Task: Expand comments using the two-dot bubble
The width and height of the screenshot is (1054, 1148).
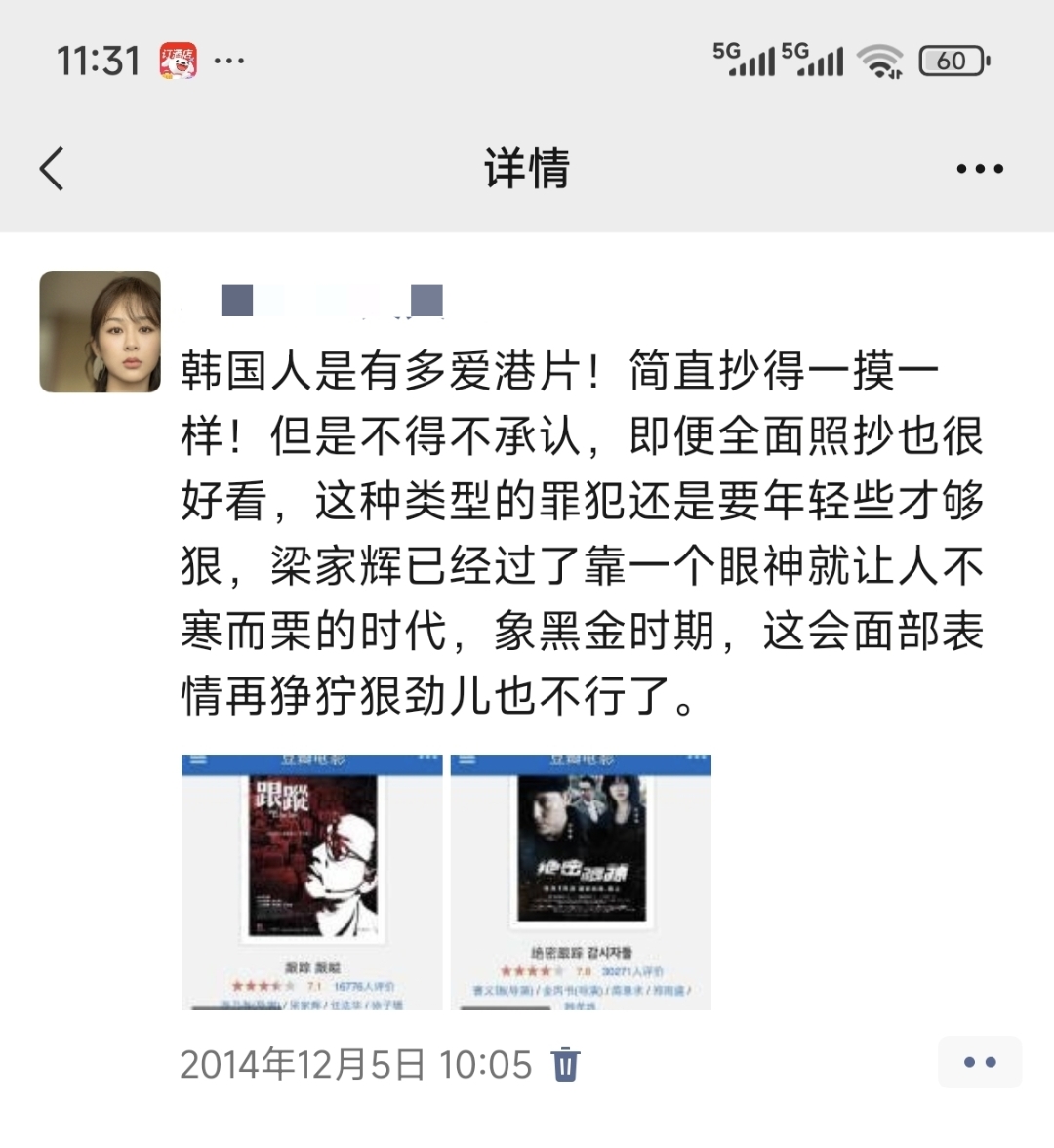Action: 980,1062
